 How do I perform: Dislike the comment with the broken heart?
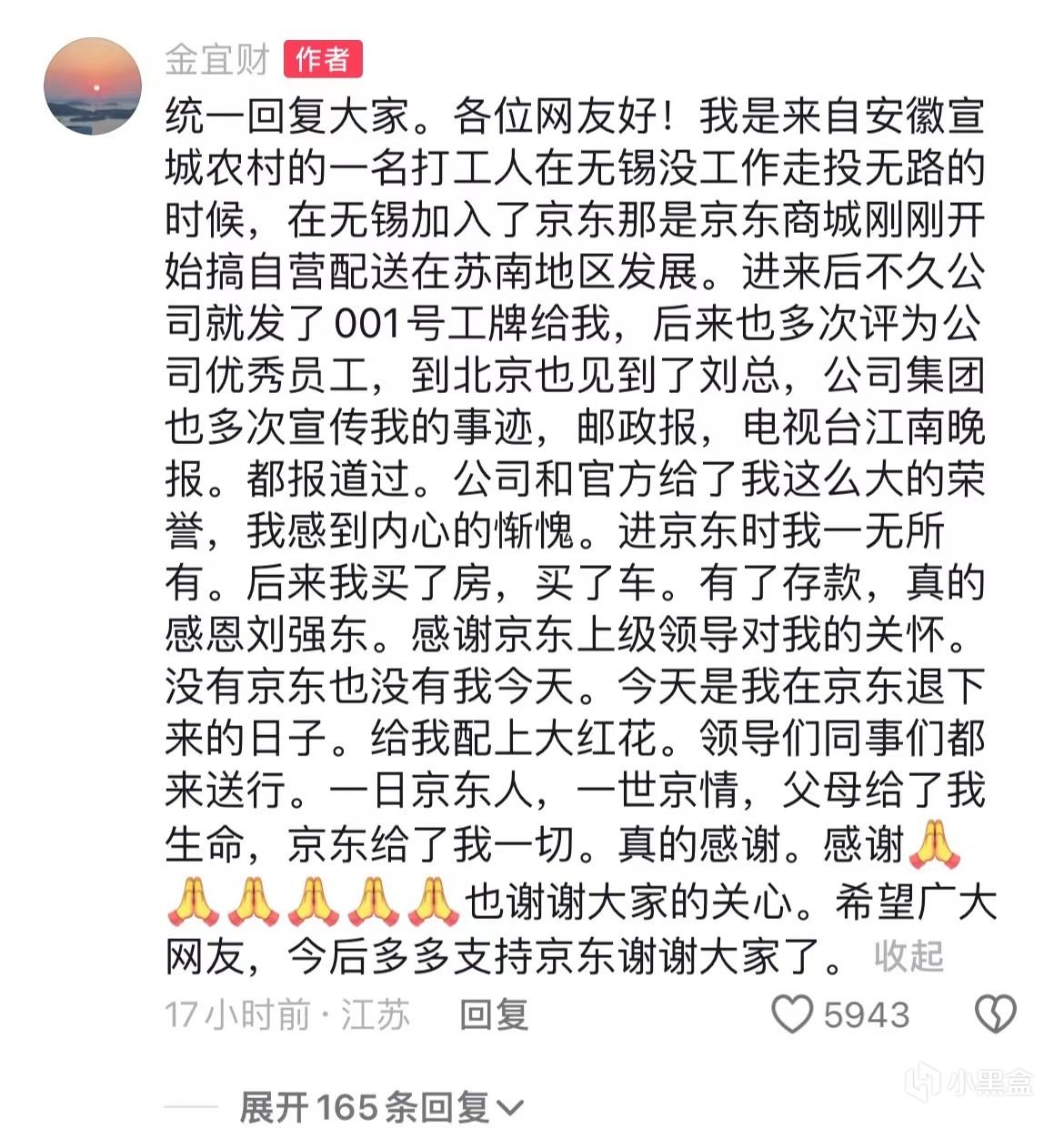[995, 1013]
